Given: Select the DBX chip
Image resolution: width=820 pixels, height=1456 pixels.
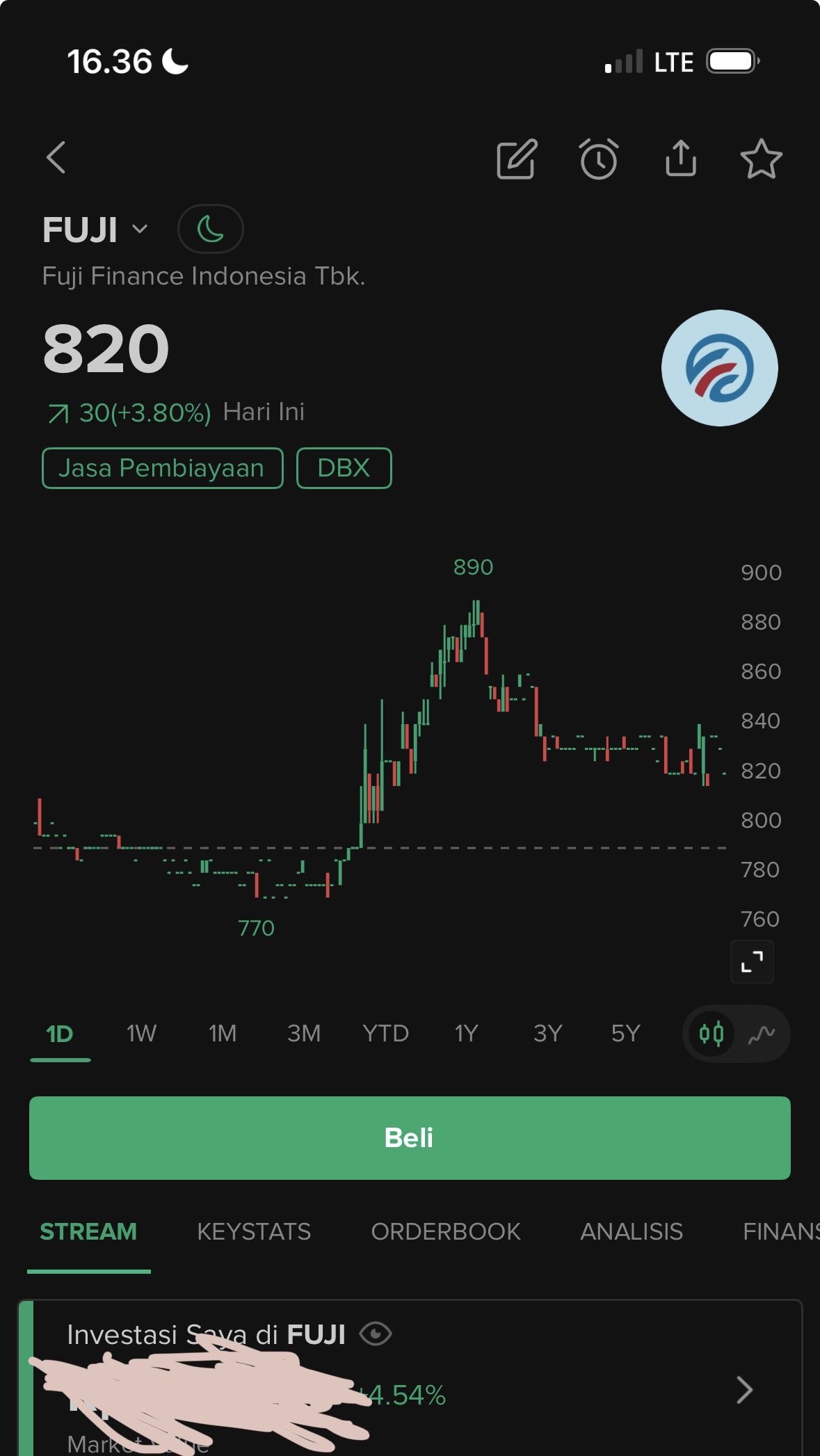Looking at the screenshot, I should tap(344, 468).
